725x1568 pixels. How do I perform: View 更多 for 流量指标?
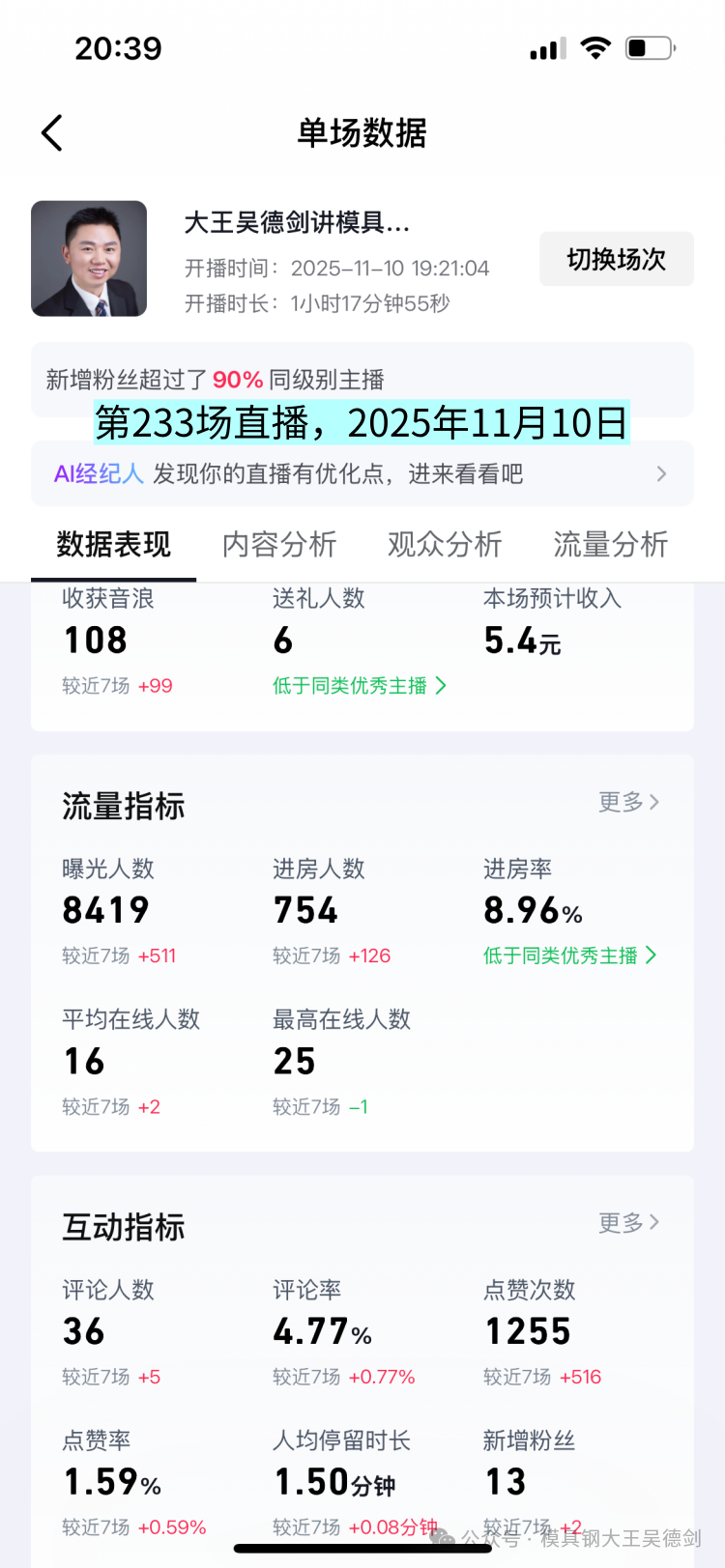(x=628, y=802)
